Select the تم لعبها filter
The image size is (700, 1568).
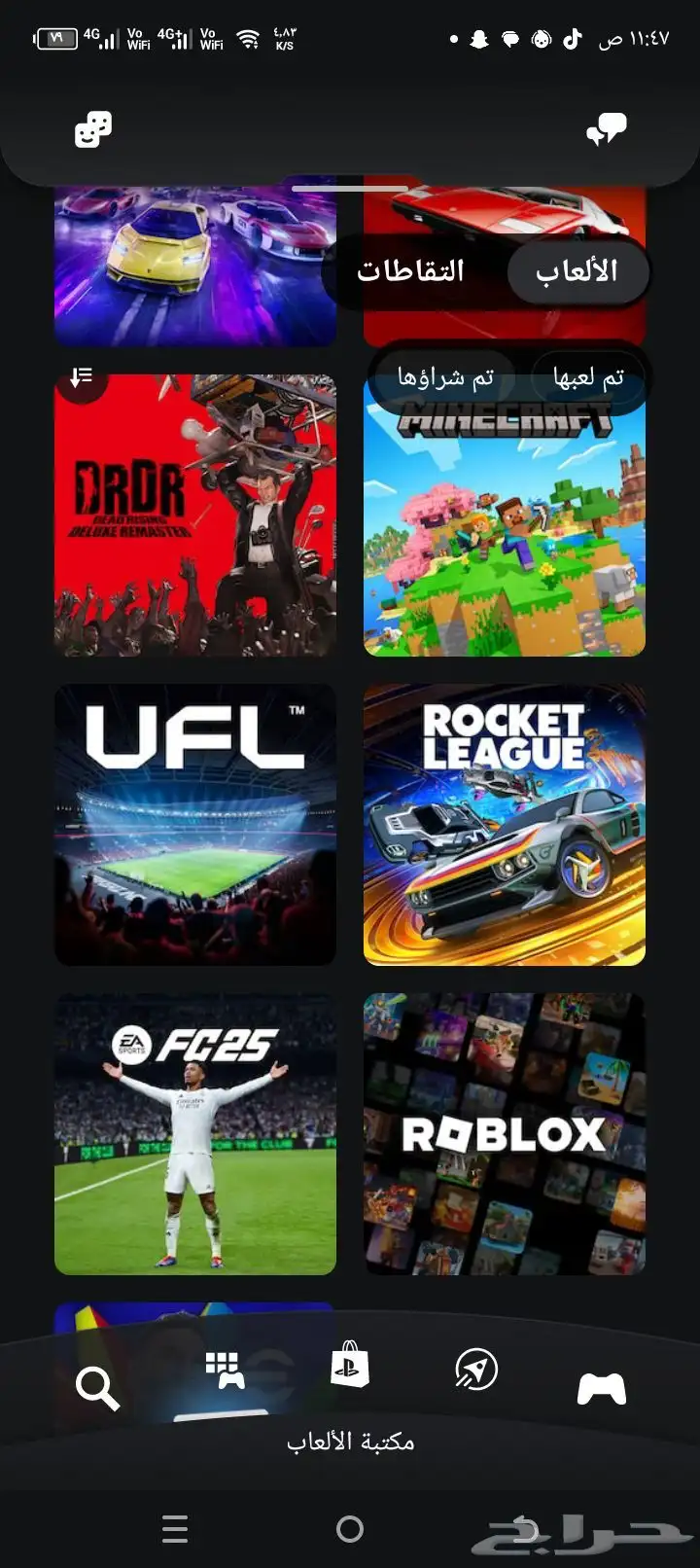588,376
